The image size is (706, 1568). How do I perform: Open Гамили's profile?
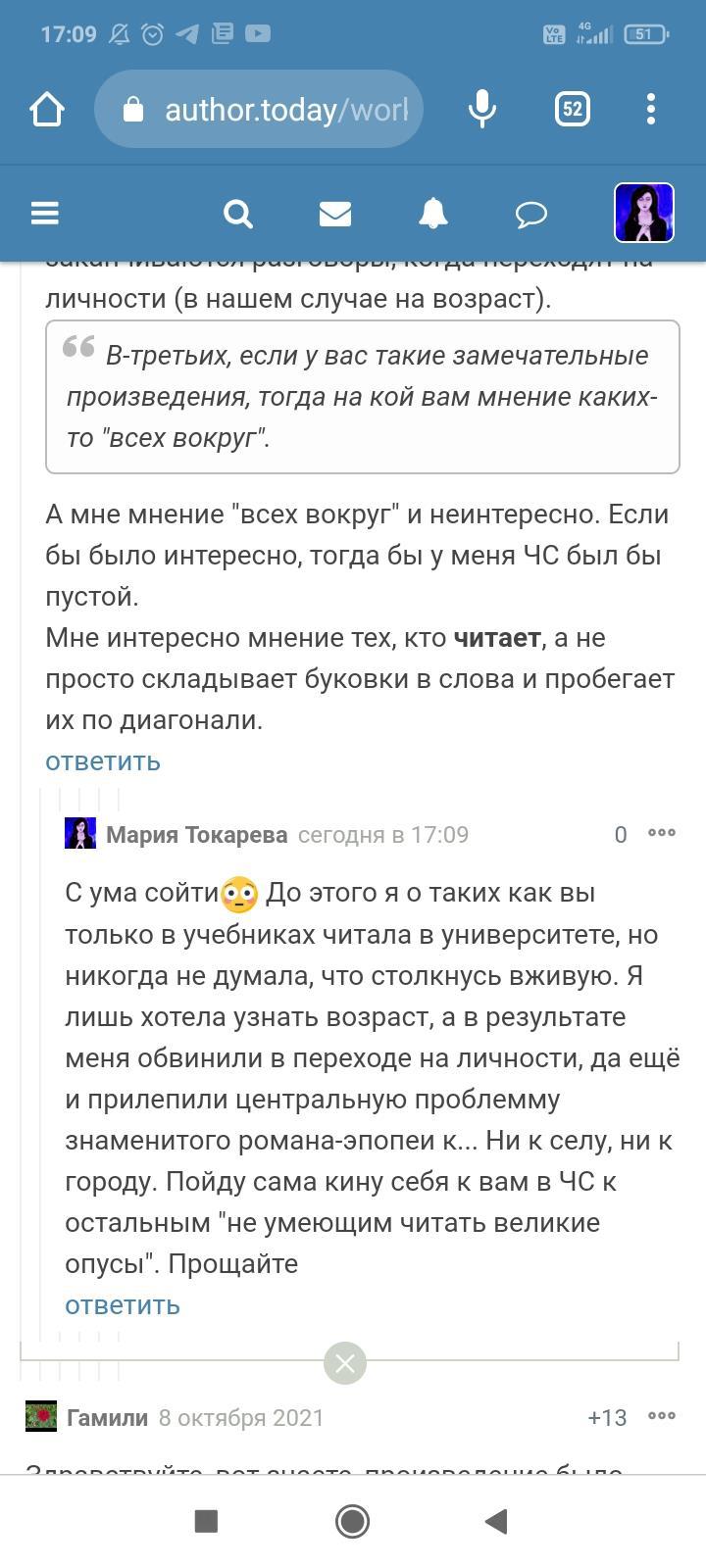coord(107,1417)
